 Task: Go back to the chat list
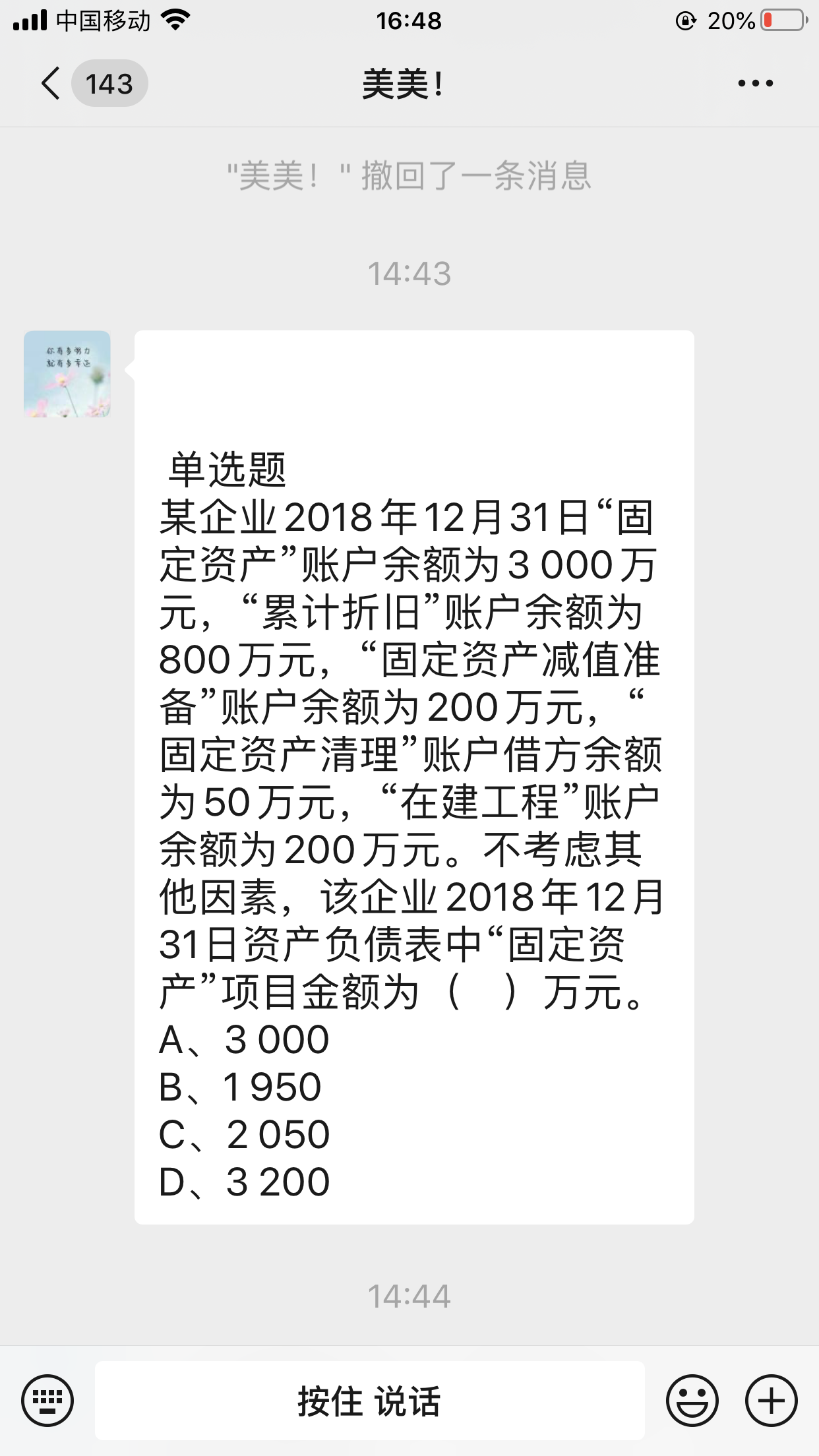click(x=51, y=84)
